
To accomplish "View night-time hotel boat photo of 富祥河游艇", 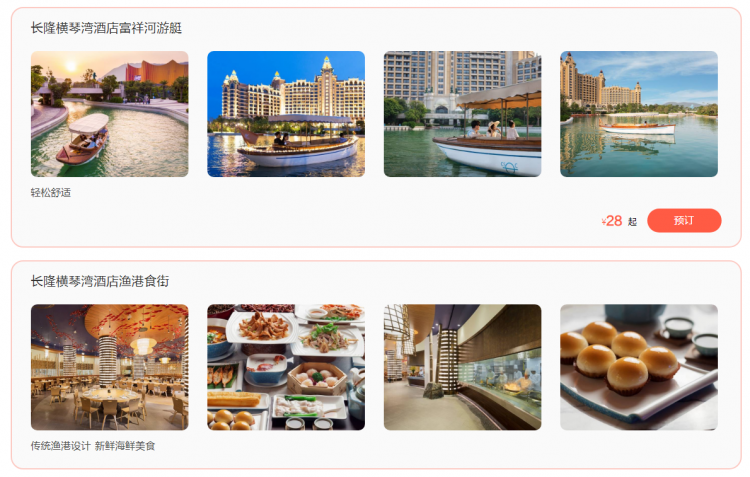I will pos(285,114).
